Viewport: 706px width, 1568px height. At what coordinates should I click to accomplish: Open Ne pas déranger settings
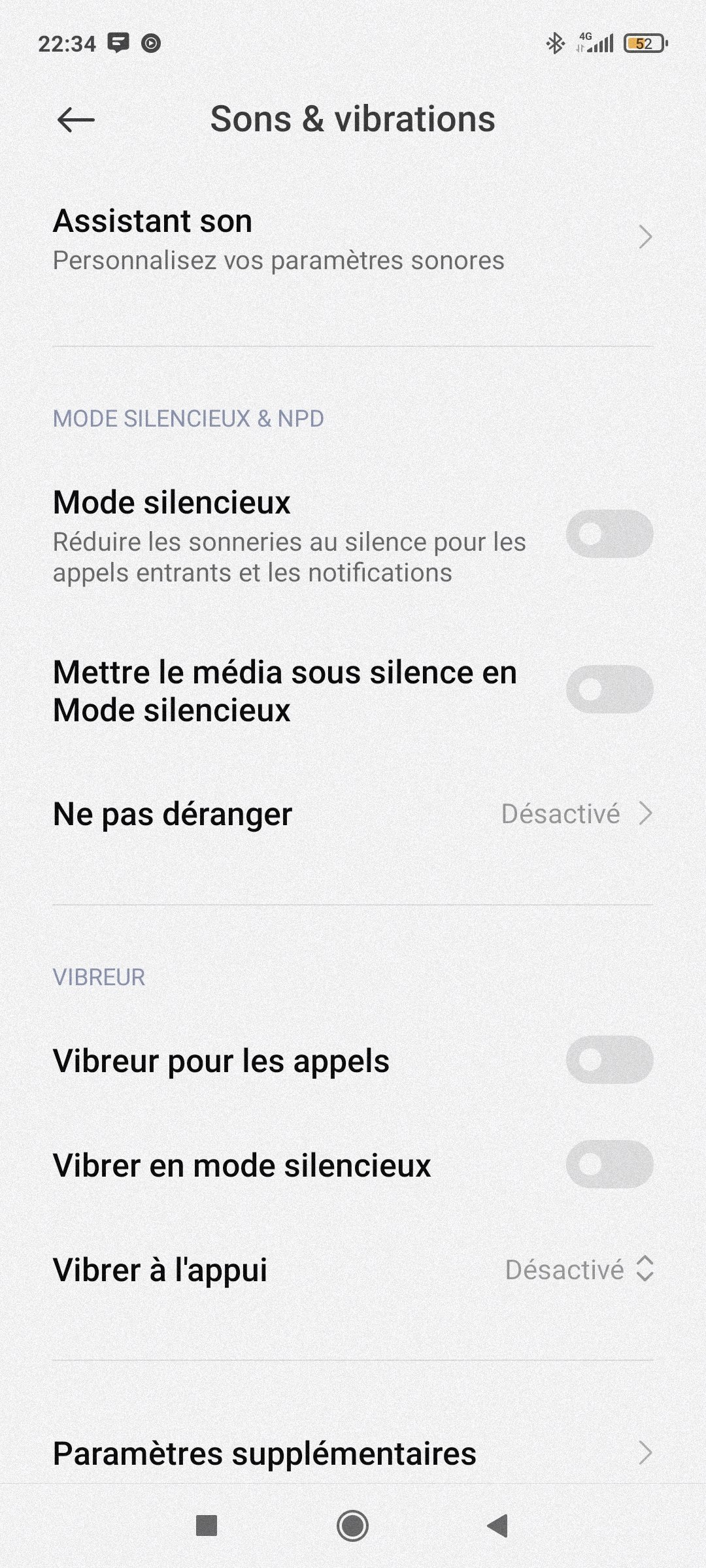click(353, 814)
